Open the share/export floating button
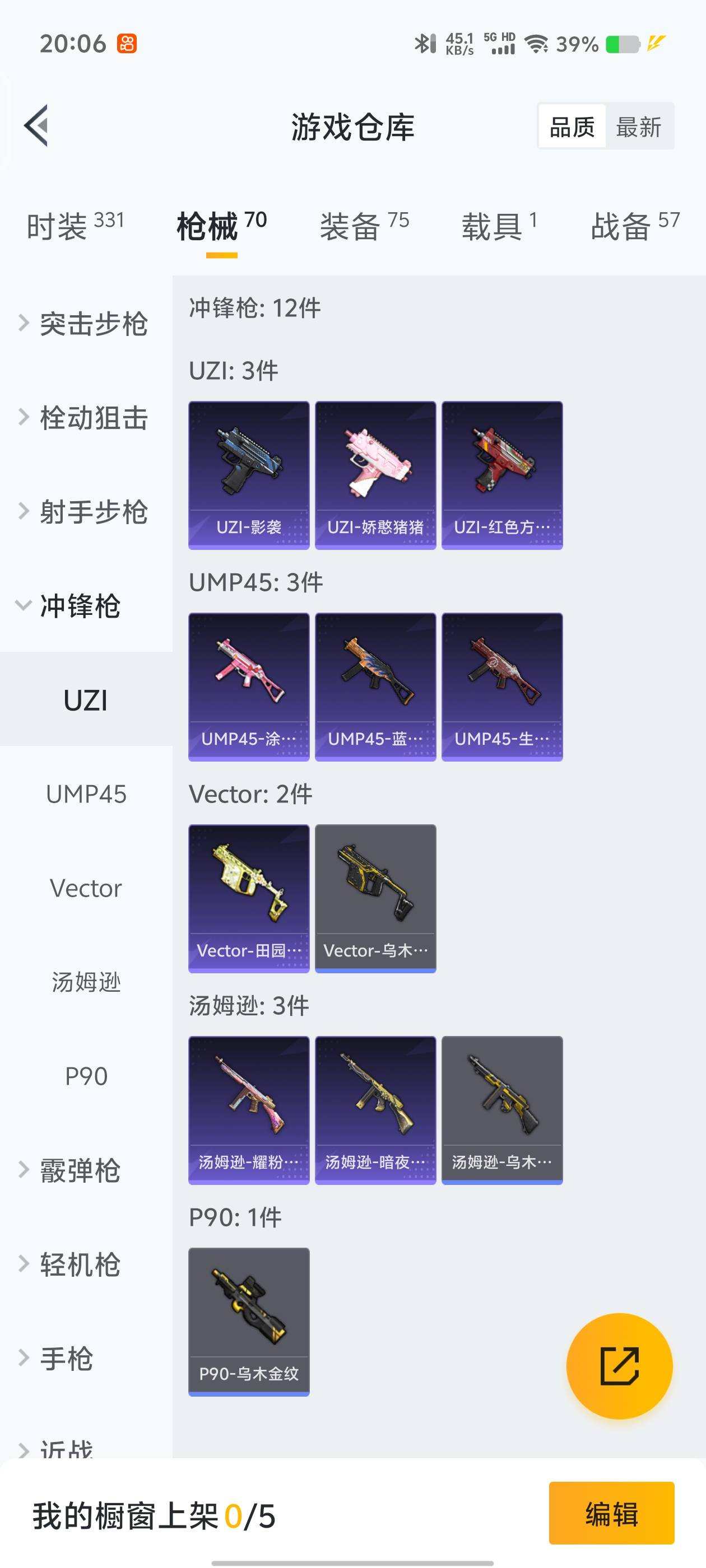Viewport: 706px width, 1568px height. click(620, 1365)
